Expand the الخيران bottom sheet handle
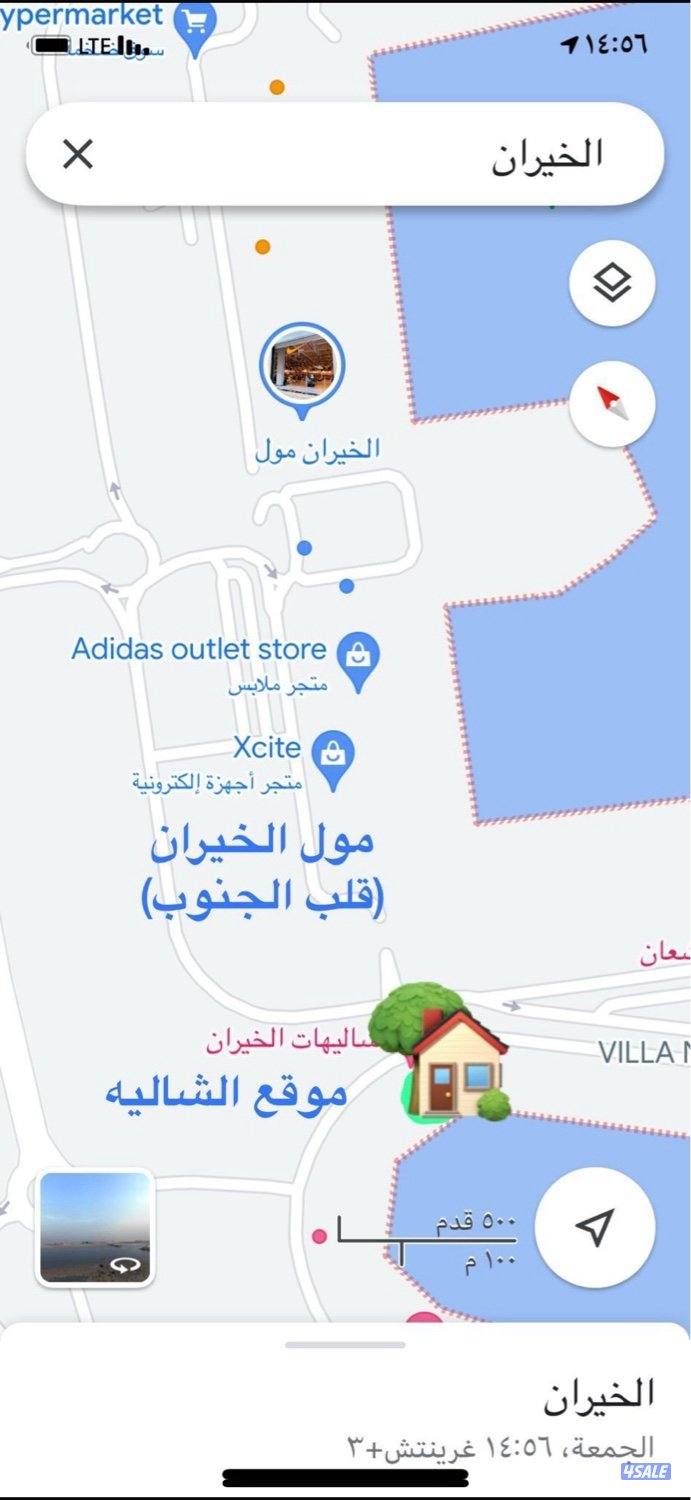This screenshot has height=1500, width=691. click(345, 1345)
